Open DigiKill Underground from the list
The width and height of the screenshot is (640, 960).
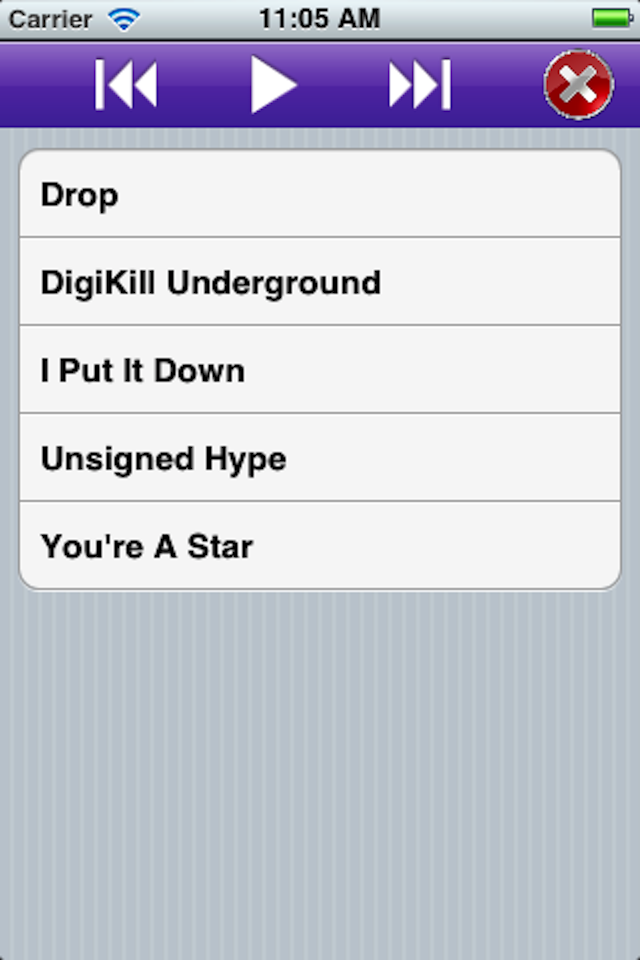pyautogui.click(x=320, y=282)
